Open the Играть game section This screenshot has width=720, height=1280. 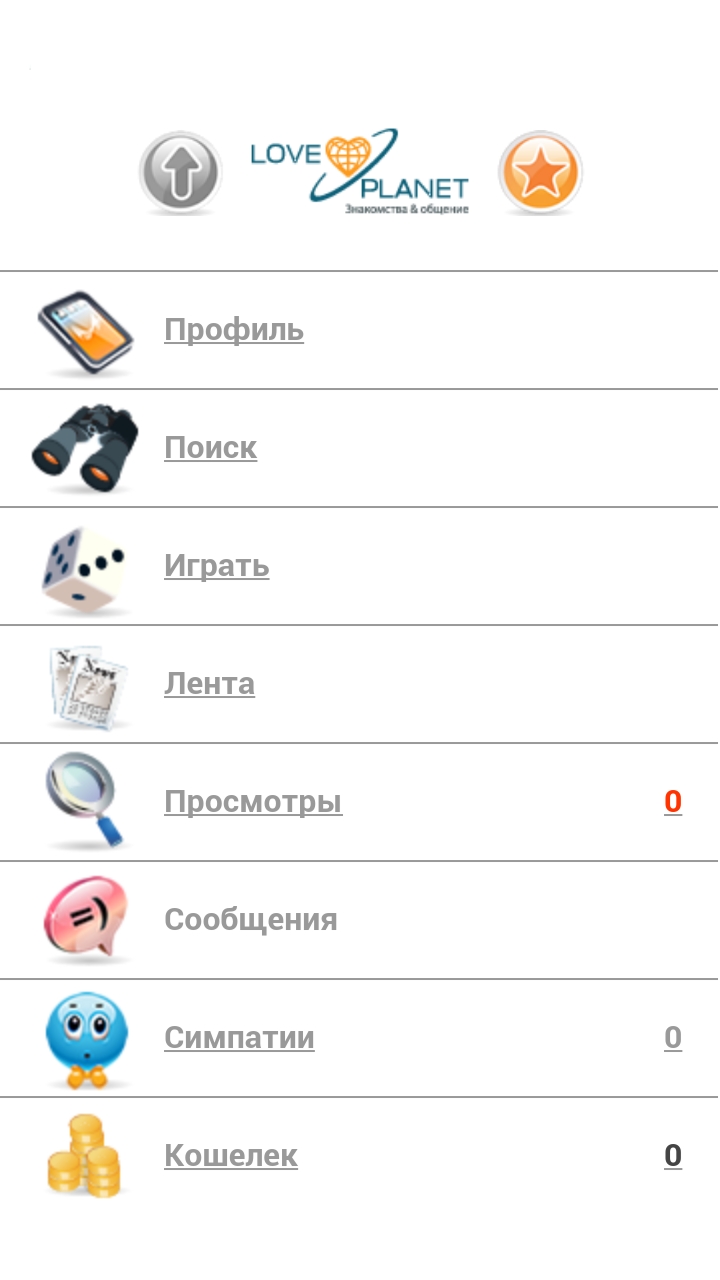217,566
